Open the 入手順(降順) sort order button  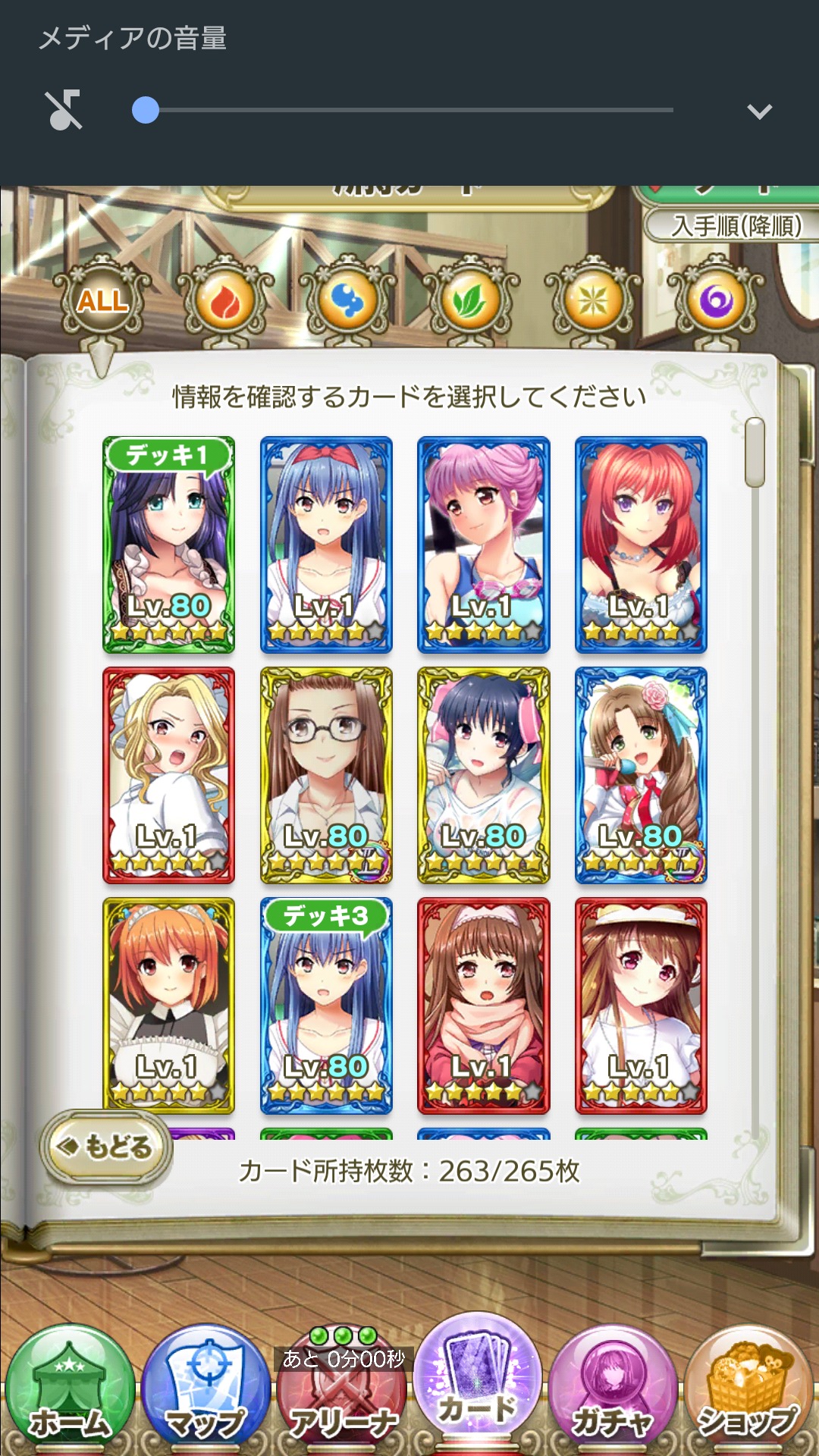point(732,225)
